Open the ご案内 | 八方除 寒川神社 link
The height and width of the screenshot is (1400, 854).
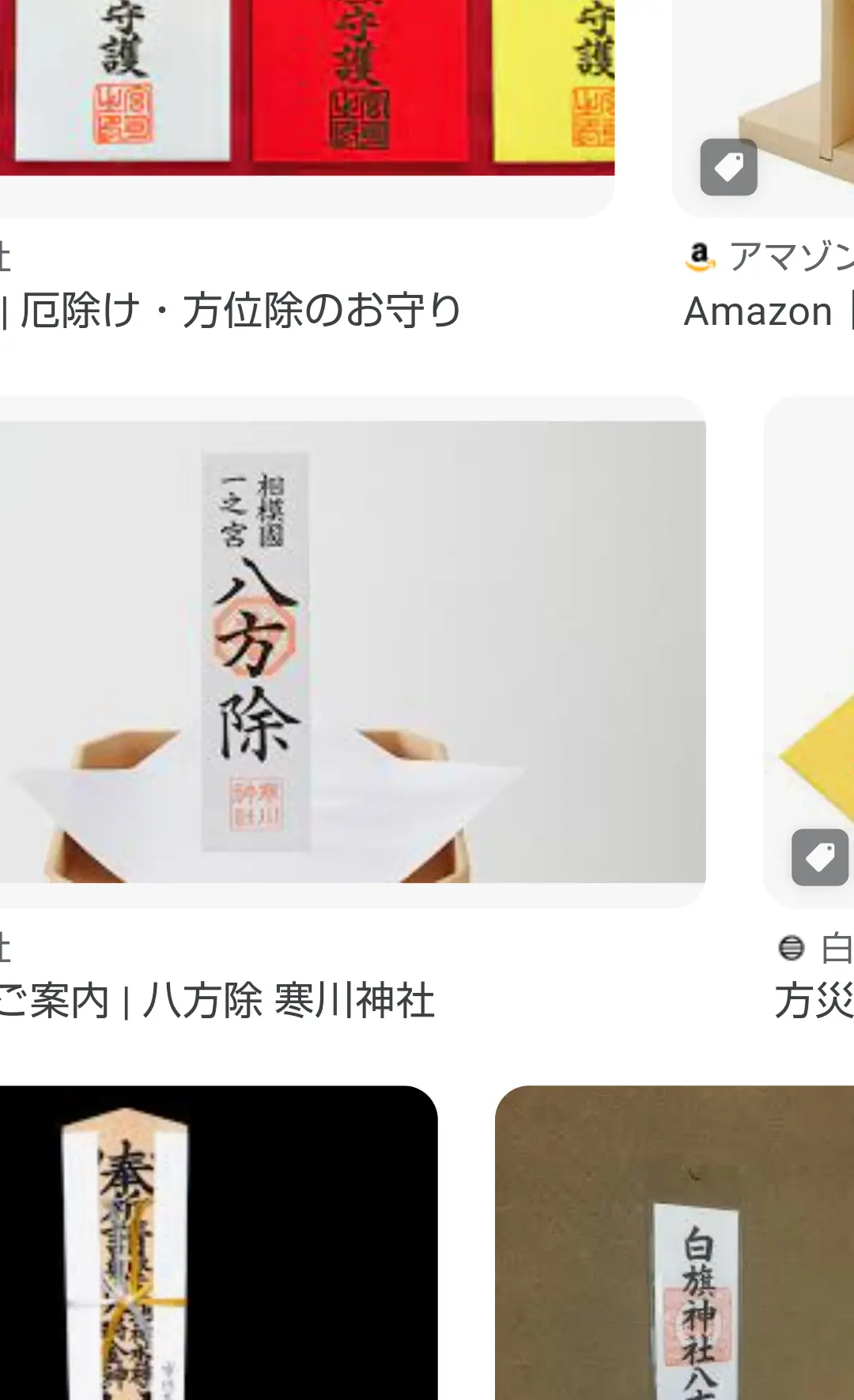click(x=217, y=1001)
